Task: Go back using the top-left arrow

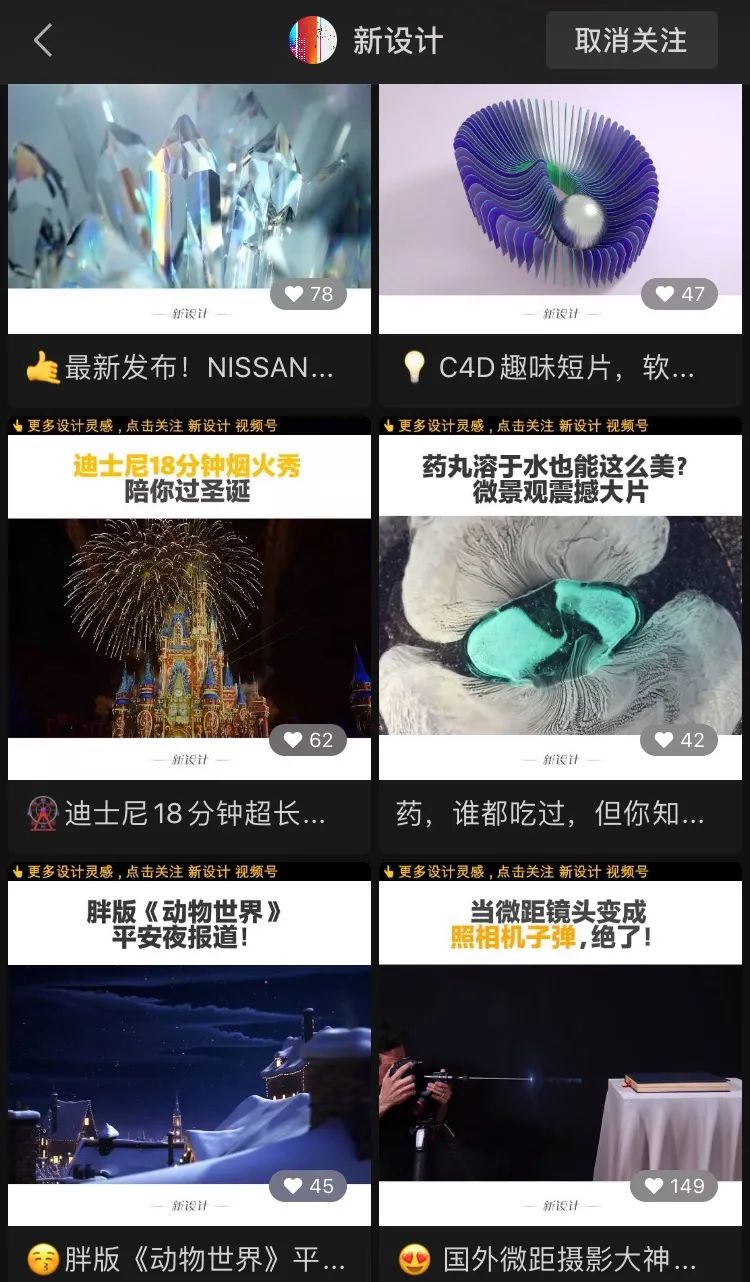Action: [x=43, y=41]
